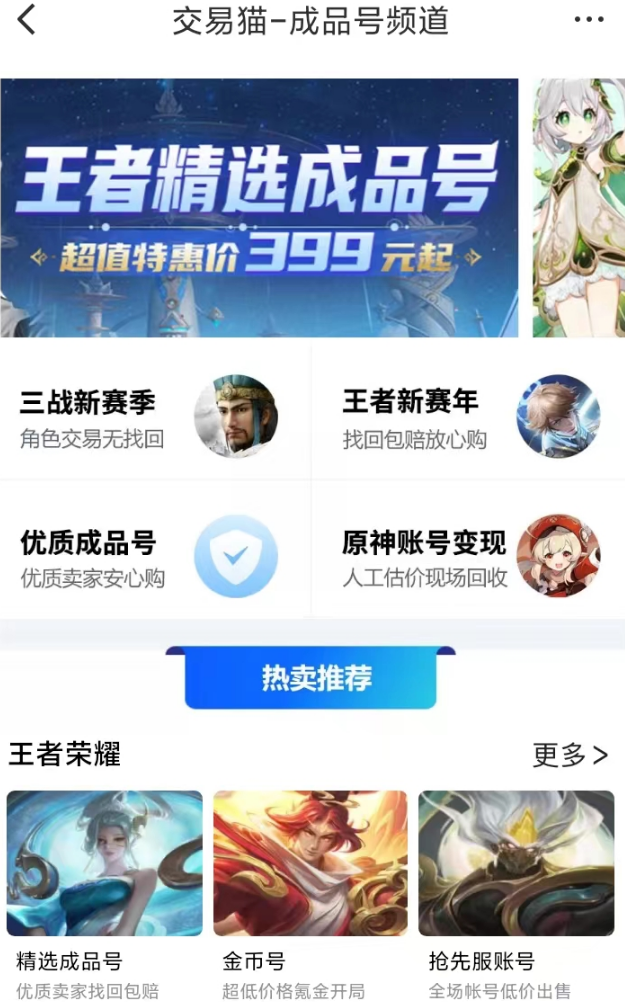Open 原神账号变现 recycling option
Image resolution: width=625 pixels, height=1003 pixels.
click(470, 557)
